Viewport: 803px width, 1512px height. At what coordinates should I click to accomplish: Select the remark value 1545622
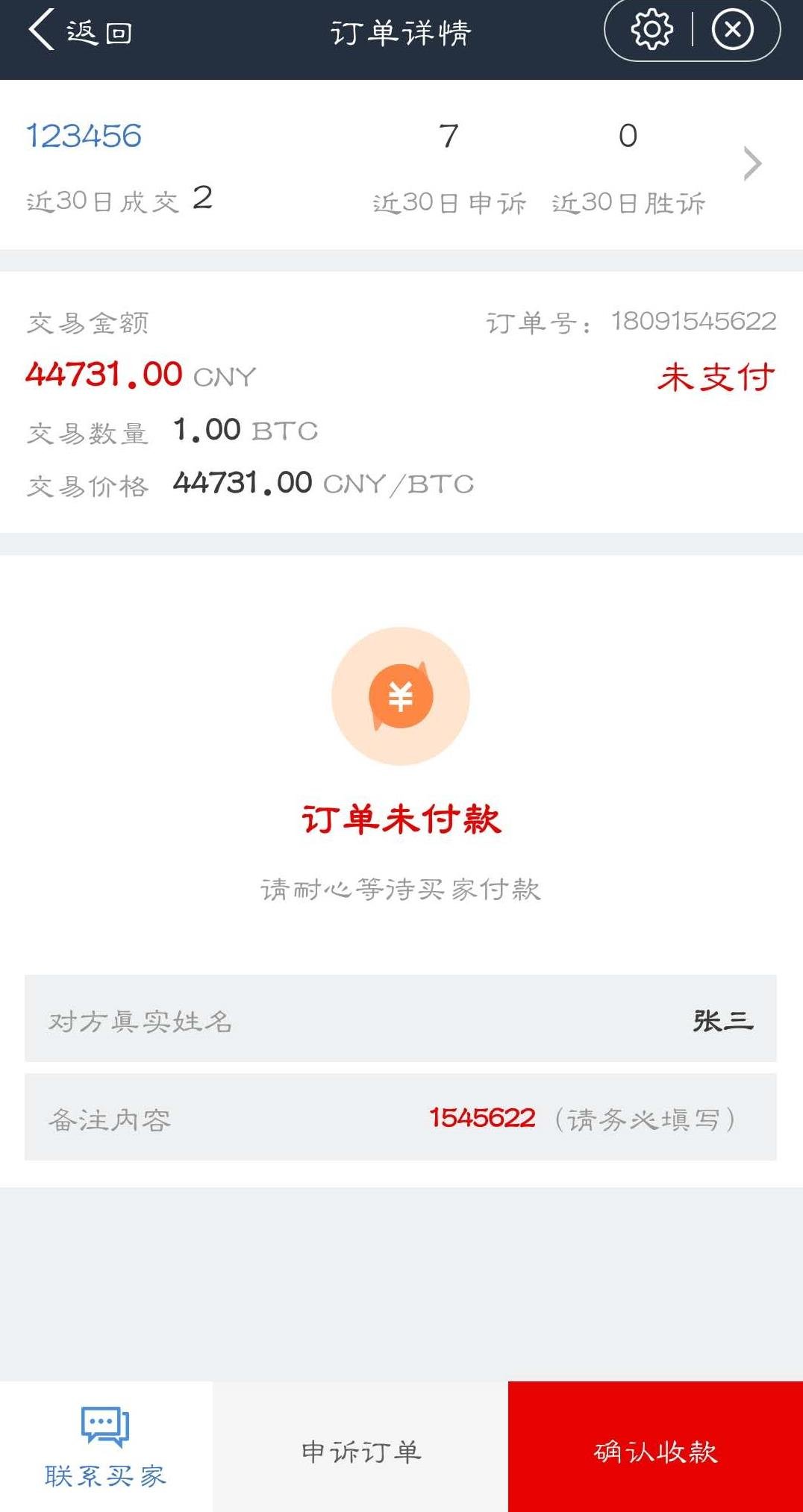click(480, 1116)
